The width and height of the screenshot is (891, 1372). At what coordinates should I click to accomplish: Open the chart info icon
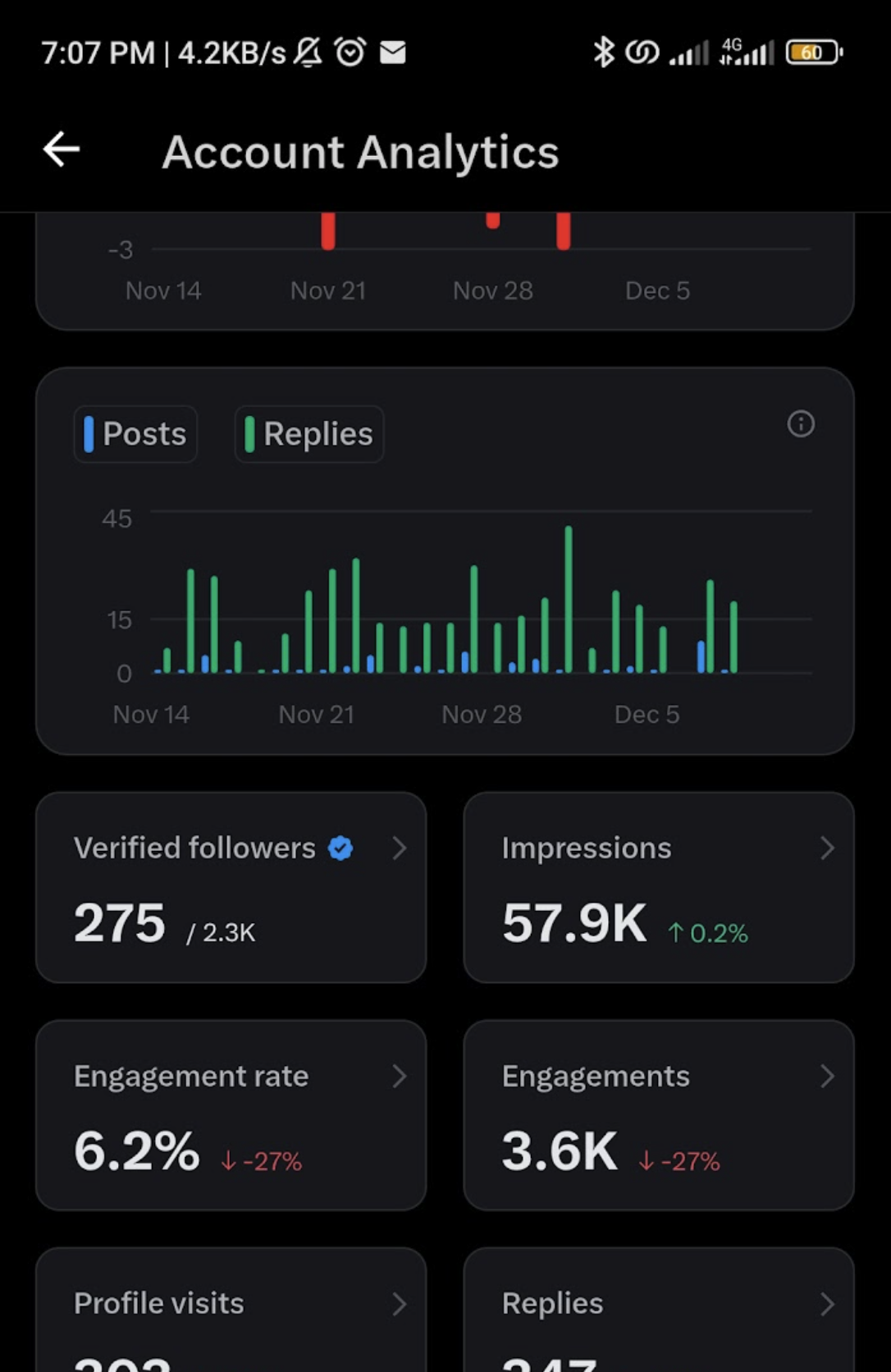click(x=801, y=424)
